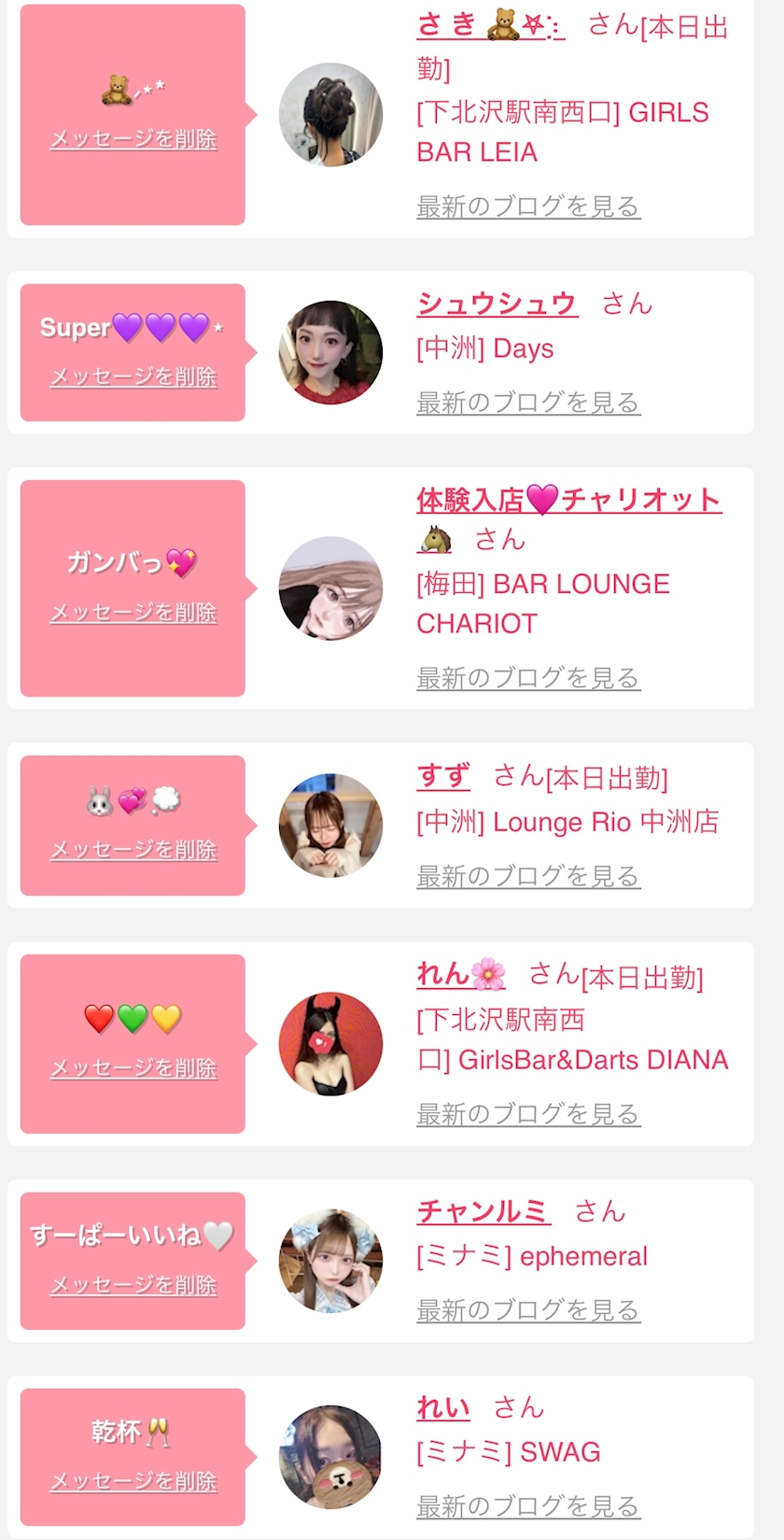Viewport: 784px width, 1540px height.
Task: Delete the すーぱーいいね message
Action: coord(133,1285)
